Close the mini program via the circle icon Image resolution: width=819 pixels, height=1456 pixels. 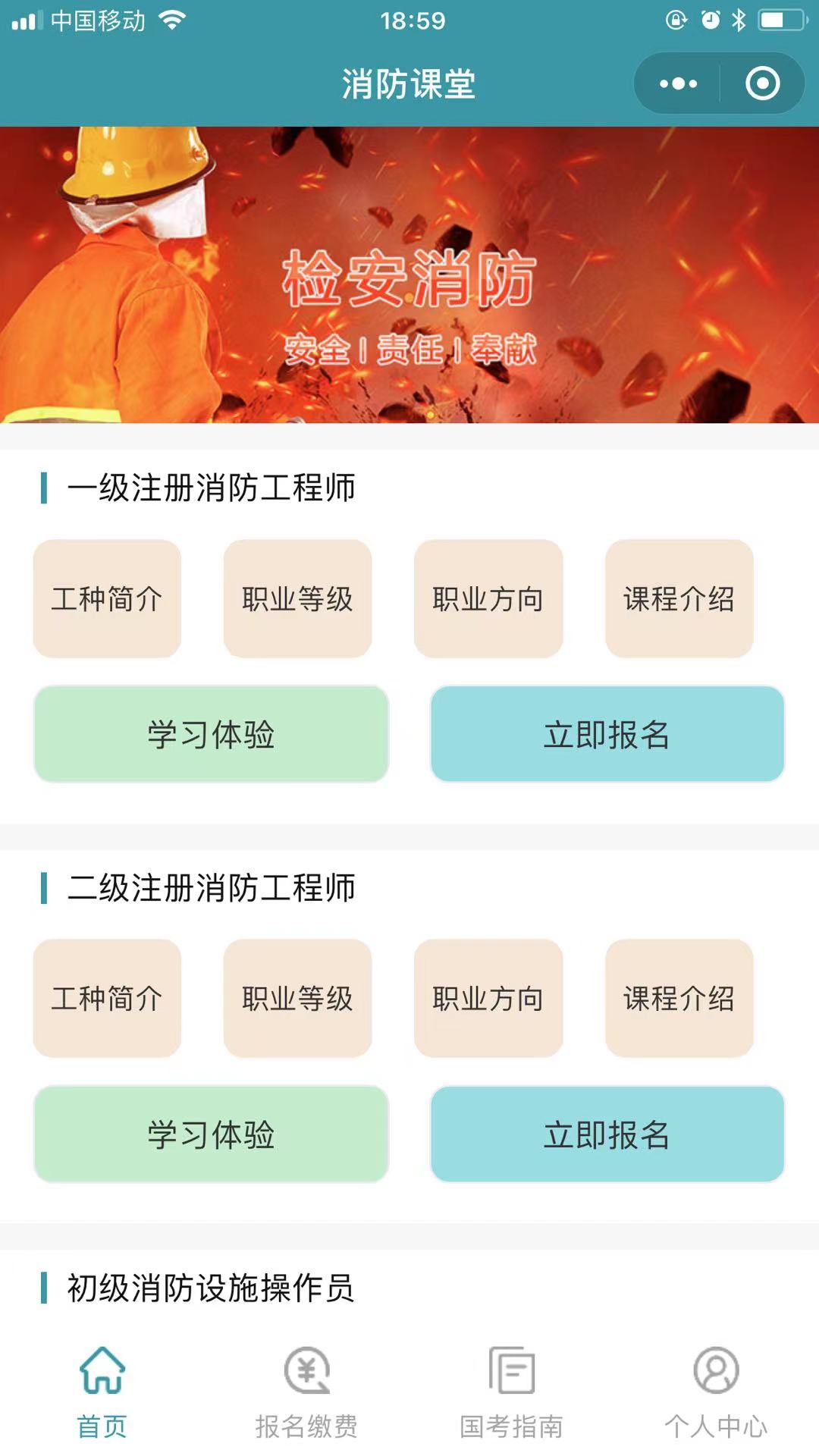(x=762, y=83)
